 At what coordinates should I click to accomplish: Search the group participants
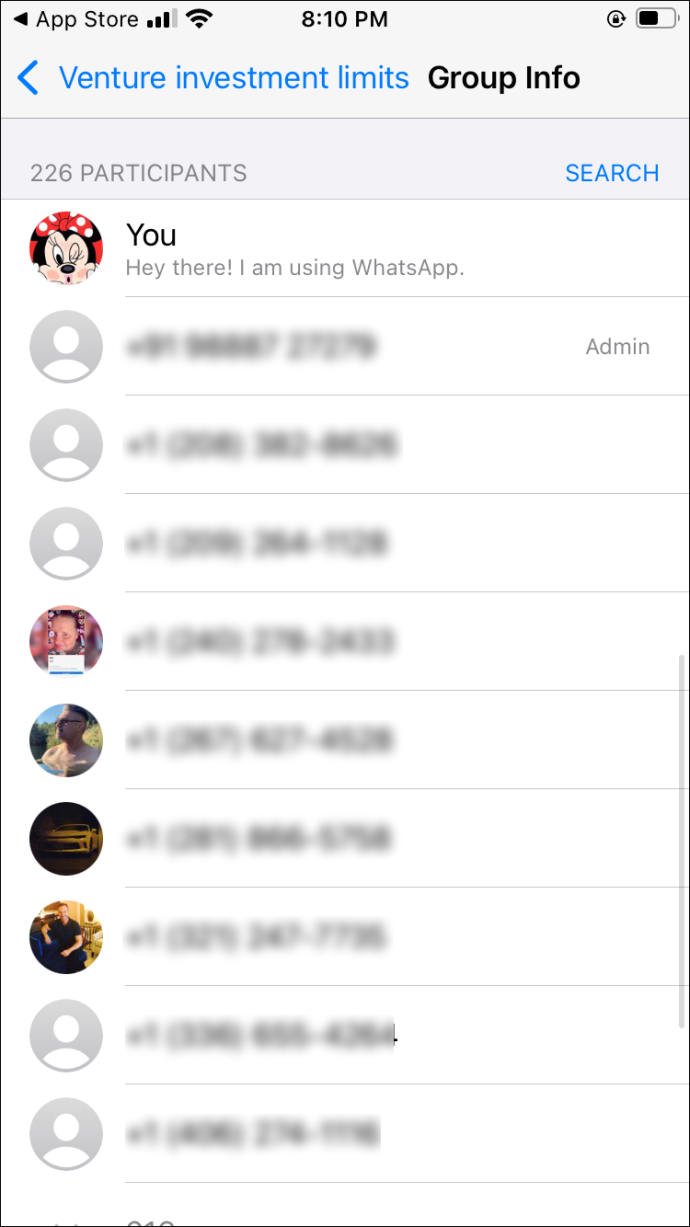(611, 173)
